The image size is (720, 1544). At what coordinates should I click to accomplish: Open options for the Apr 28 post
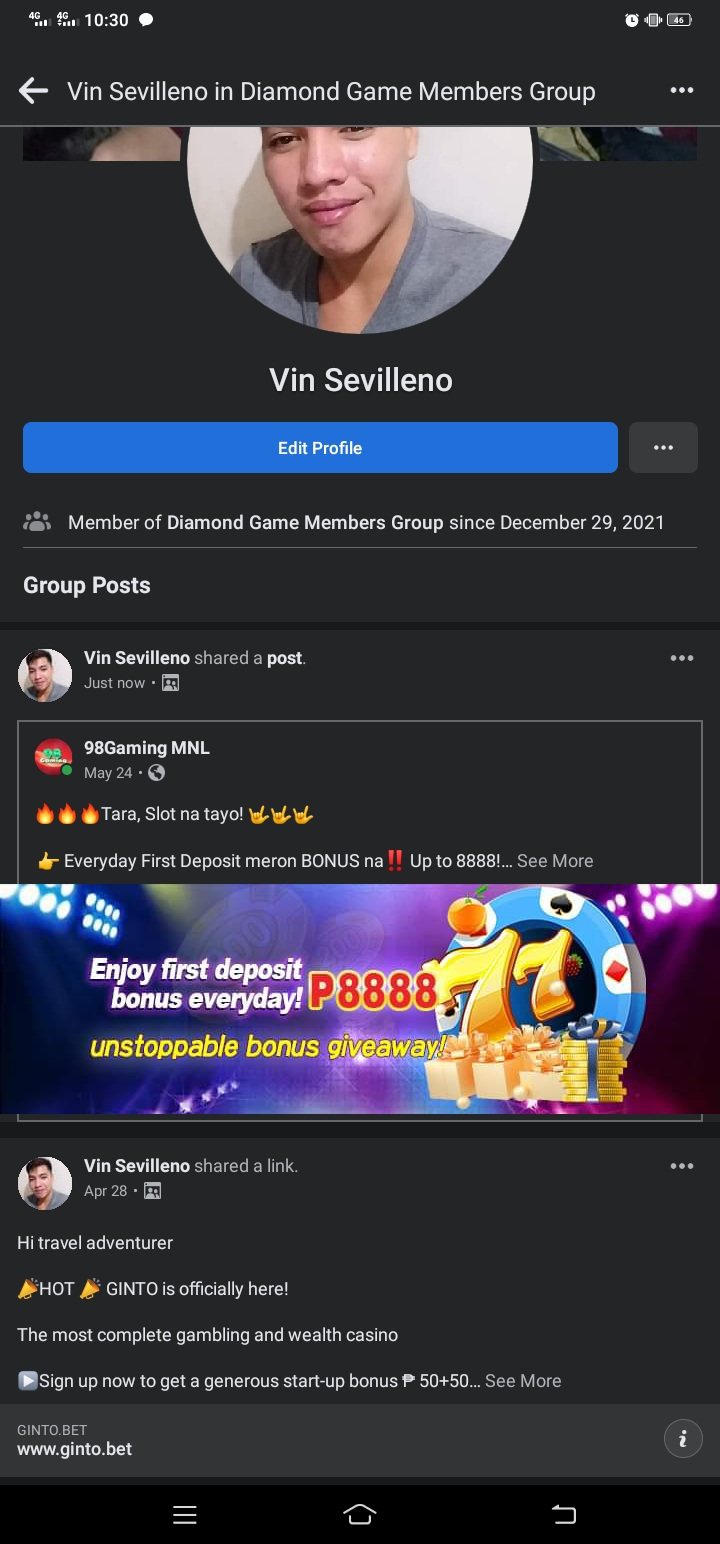coord(682,1166)
